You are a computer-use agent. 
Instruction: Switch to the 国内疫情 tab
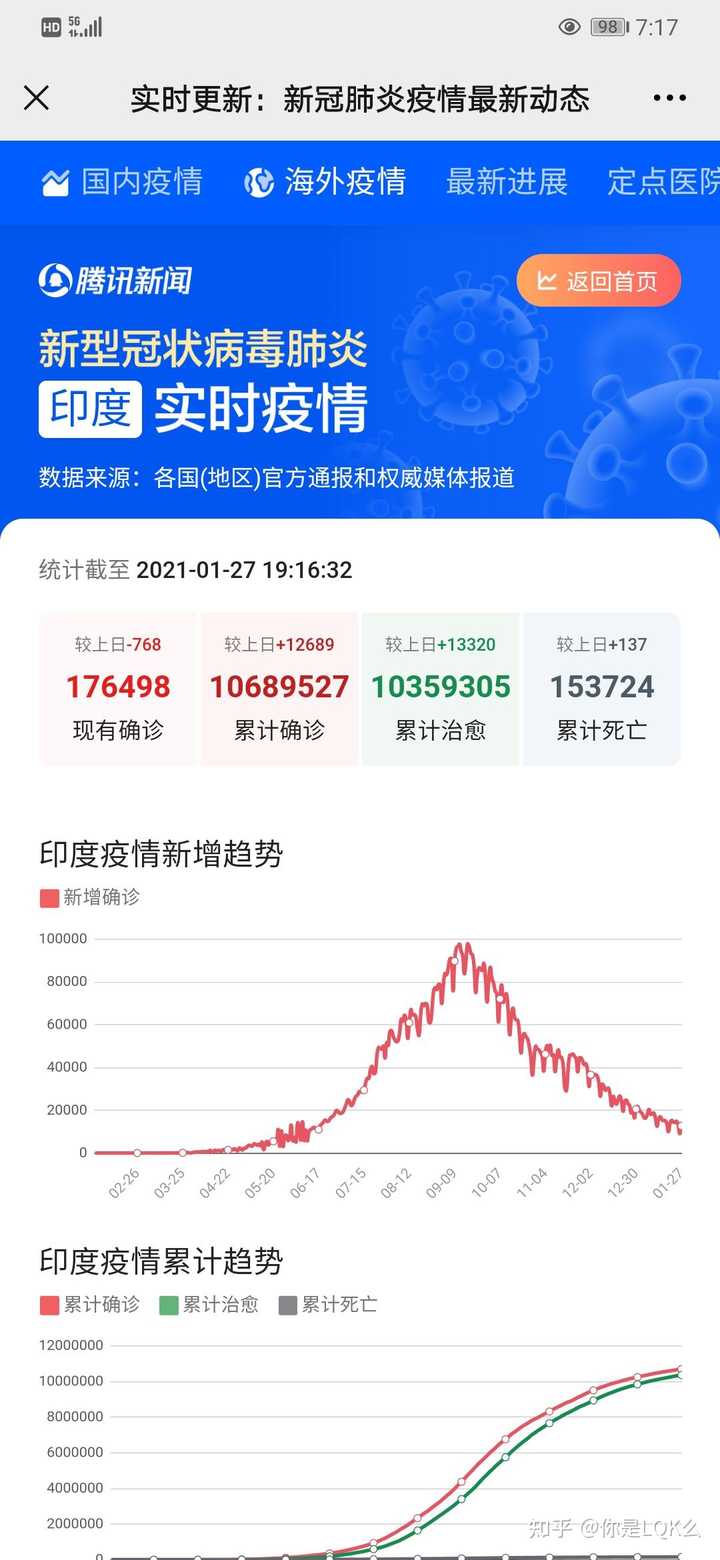(x=122, y=182)
